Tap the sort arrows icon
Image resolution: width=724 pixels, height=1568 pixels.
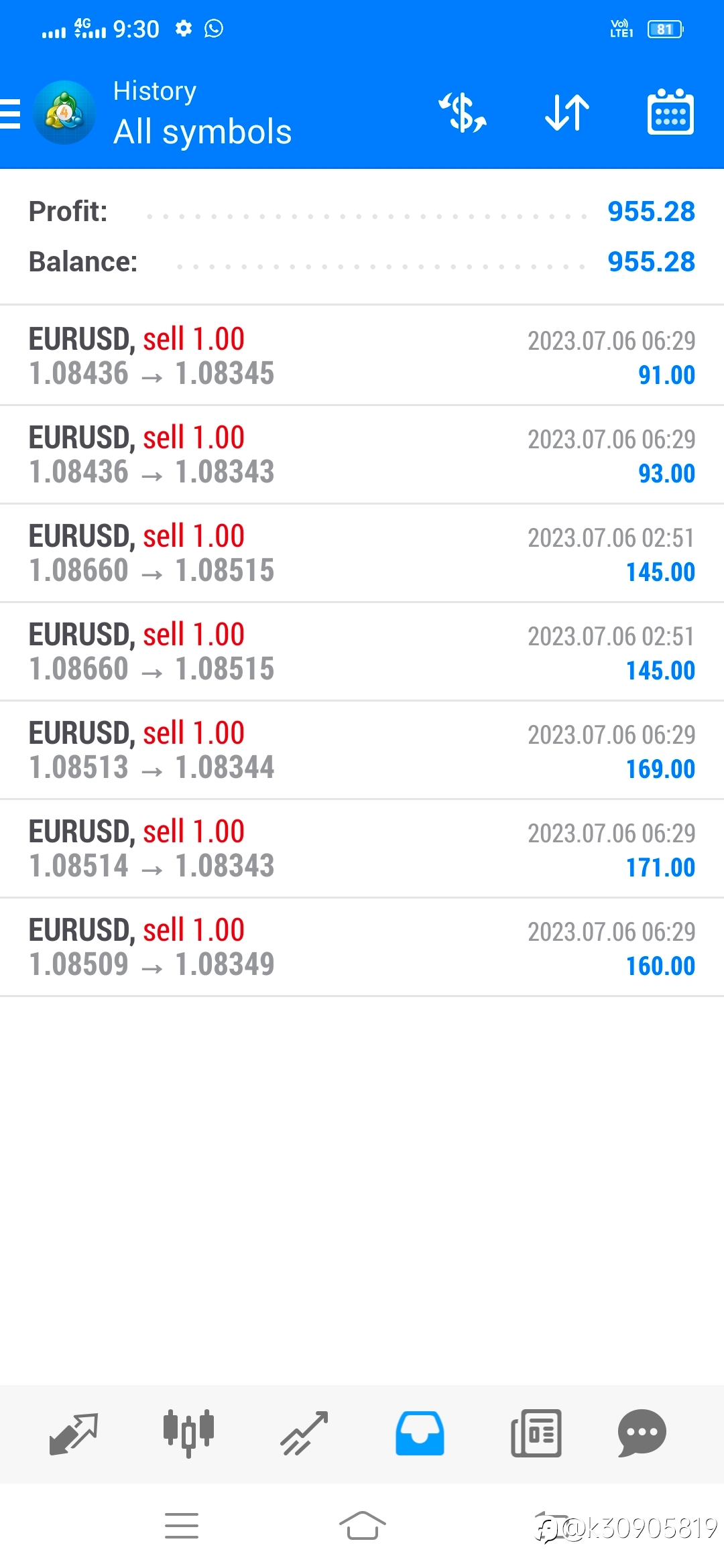(567, 113)
